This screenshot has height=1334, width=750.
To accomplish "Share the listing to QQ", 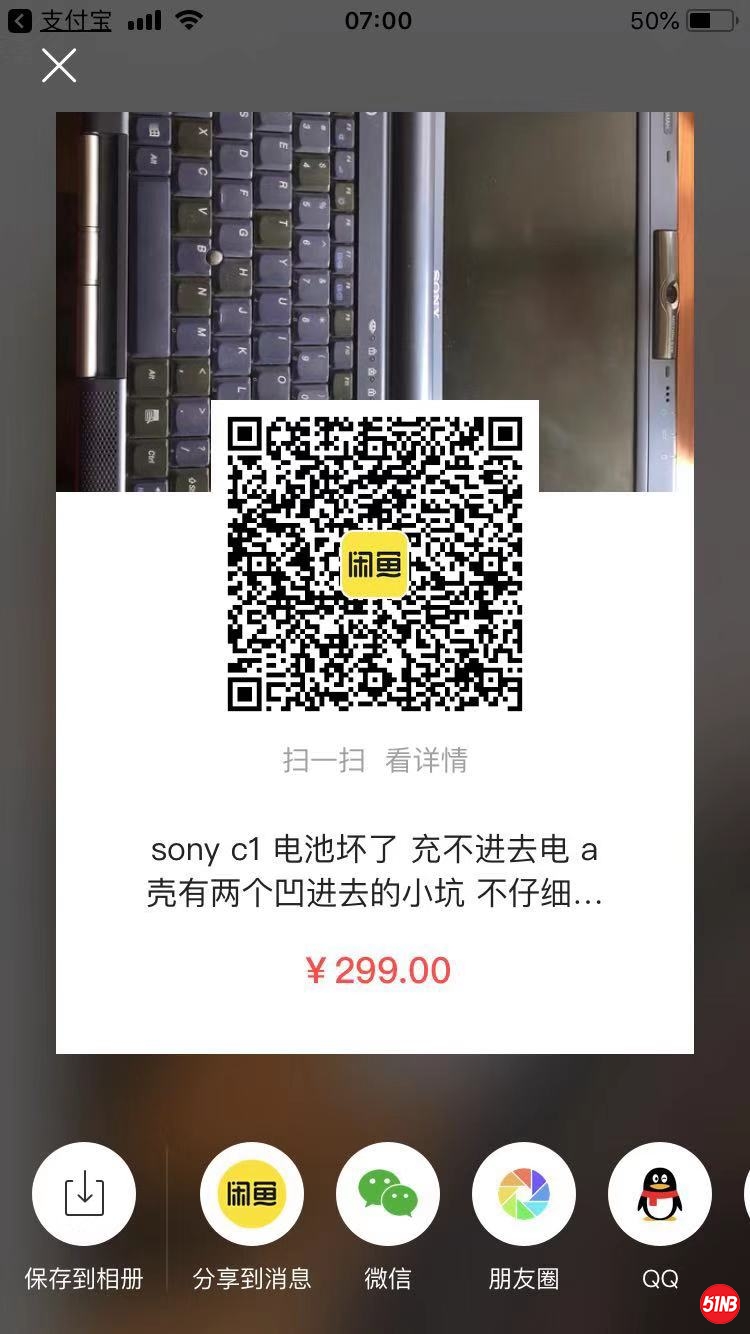I will pos(660,1194).
